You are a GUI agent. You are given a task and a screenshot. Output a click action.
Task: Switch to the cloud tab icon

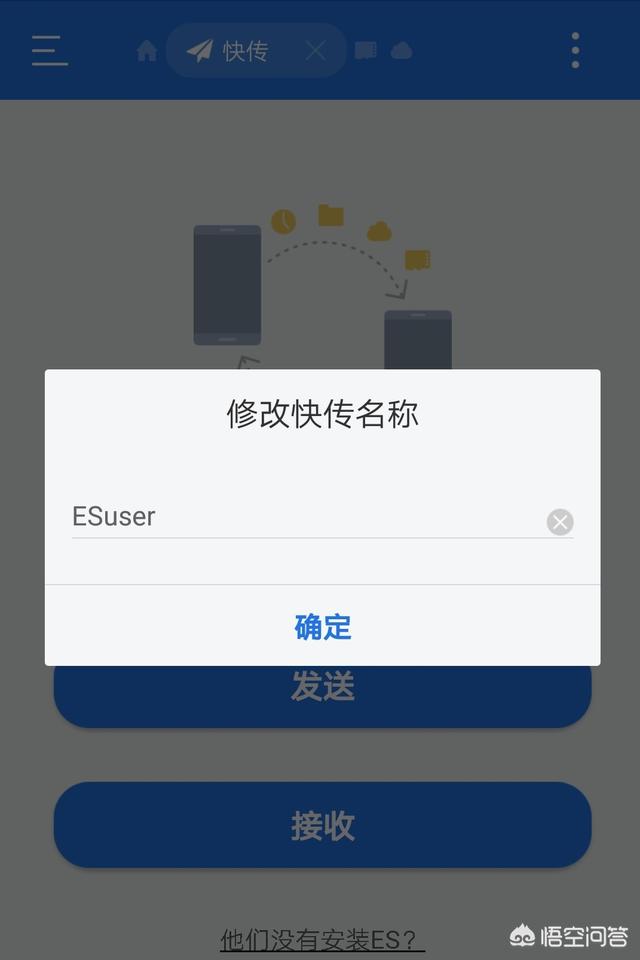402,50
